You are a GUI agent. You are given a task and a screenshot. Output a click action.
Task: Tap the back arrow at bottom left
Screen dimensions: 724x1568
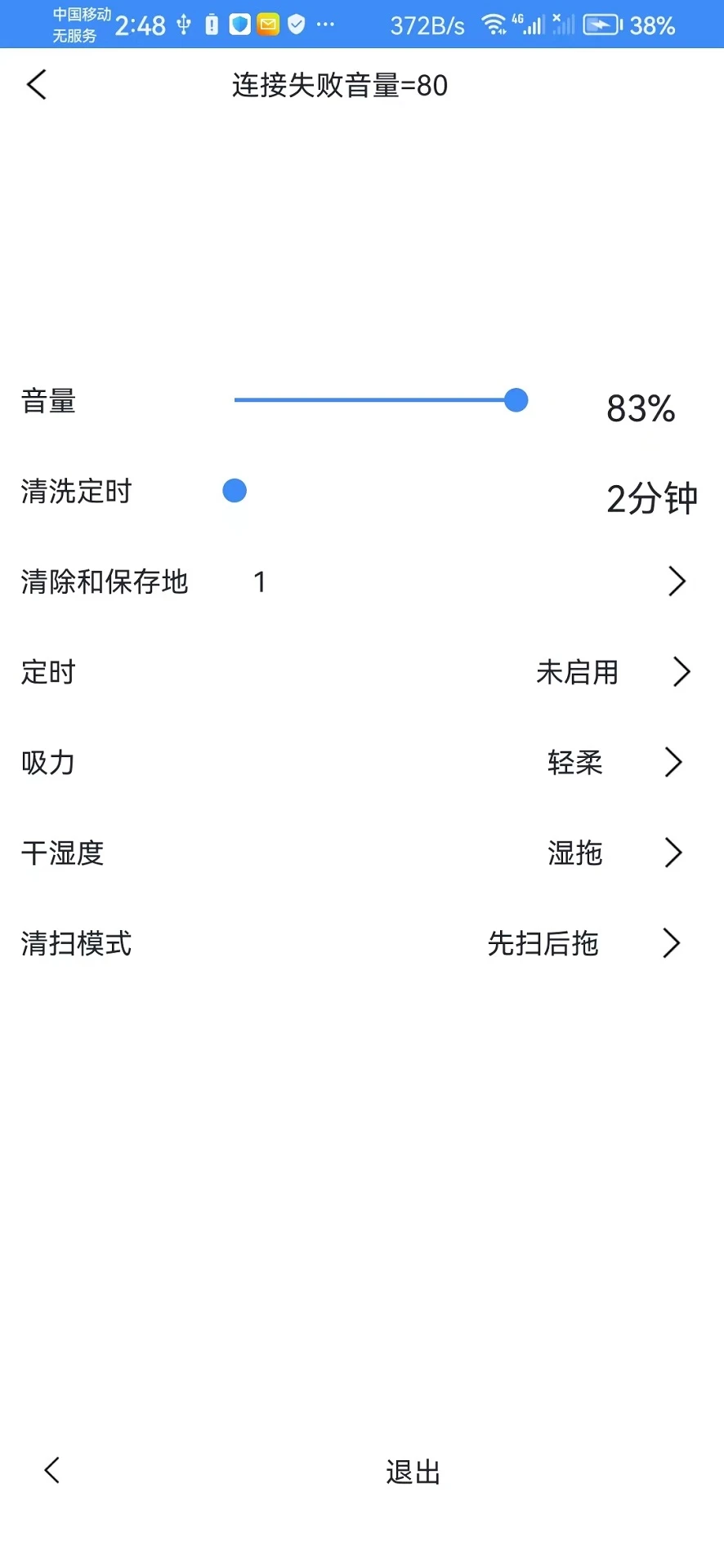click(51, 1469)
